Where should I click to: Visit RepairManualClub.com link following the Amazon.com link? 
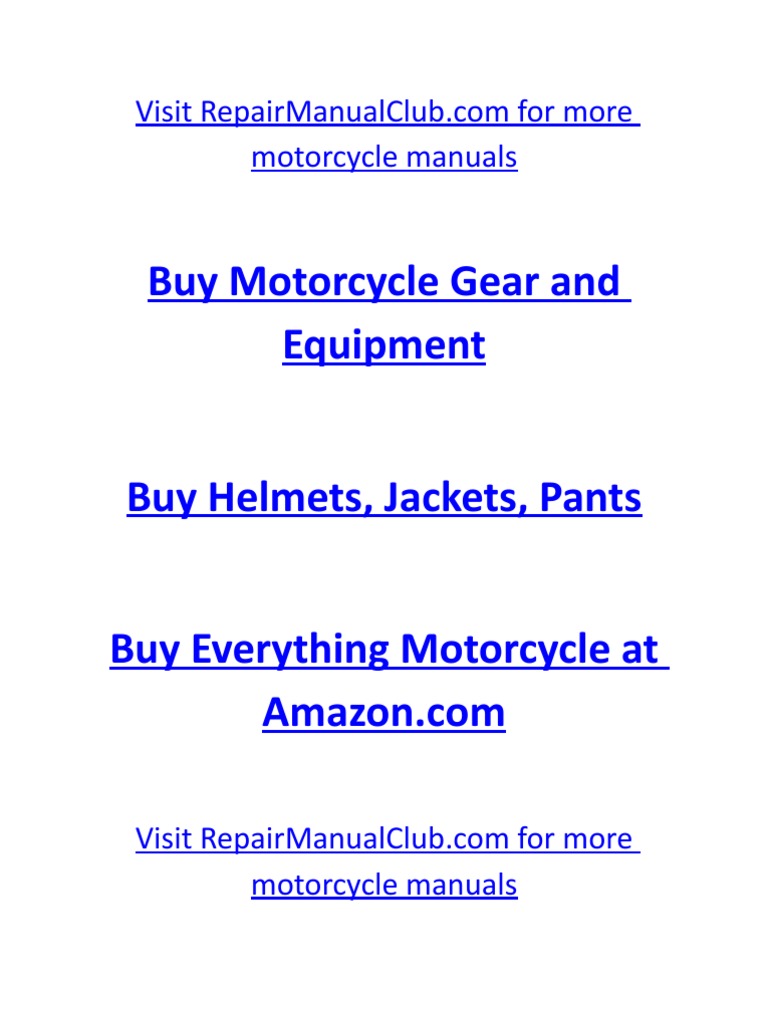tap(387, 861)
